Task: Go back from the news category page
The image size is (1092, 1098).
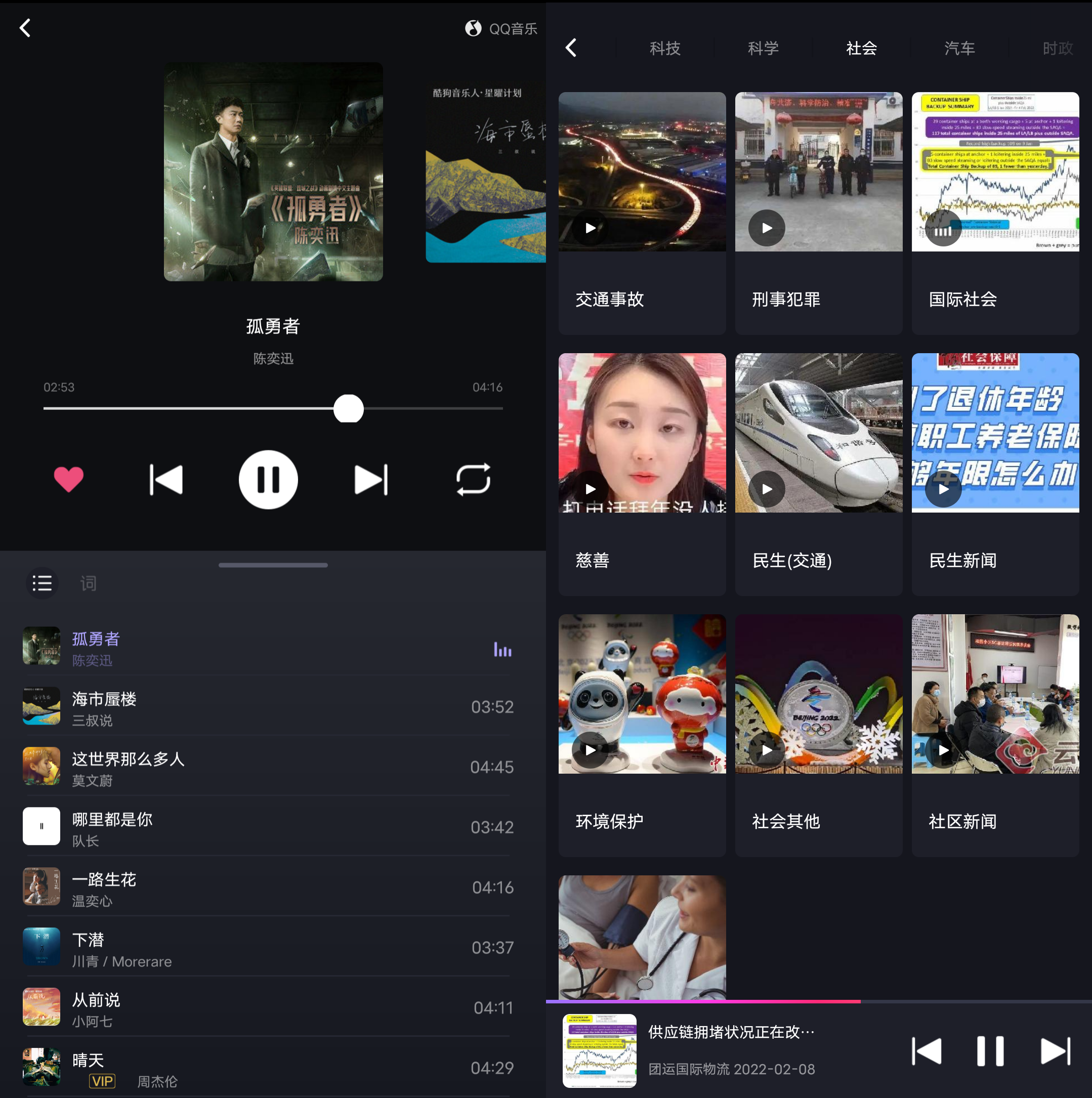Action: 572,48
